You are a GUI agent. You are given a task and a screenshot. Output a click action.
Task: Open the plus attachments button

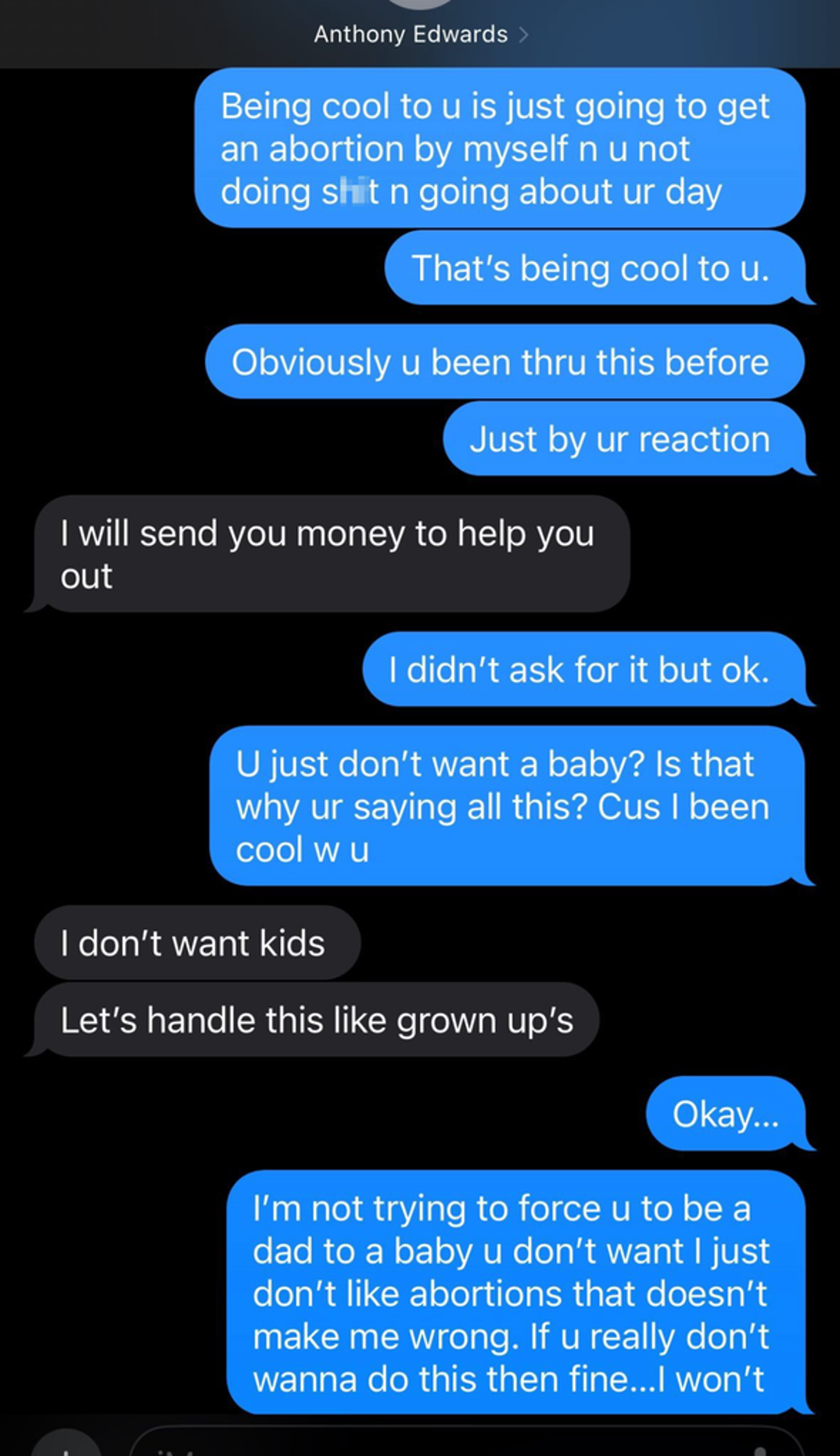(66, 1445)
